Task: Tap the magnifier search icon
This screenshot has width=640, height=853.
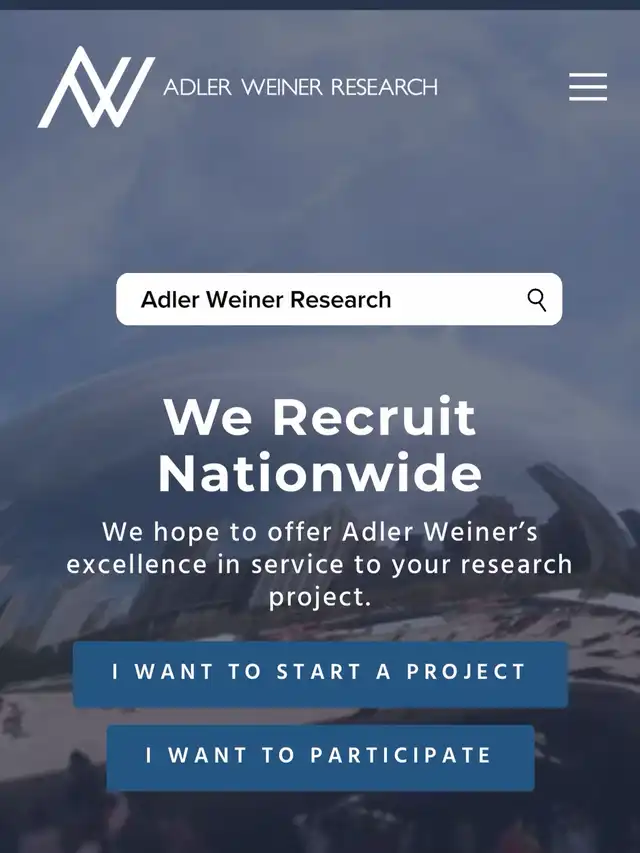Action: tap(537, 300)
